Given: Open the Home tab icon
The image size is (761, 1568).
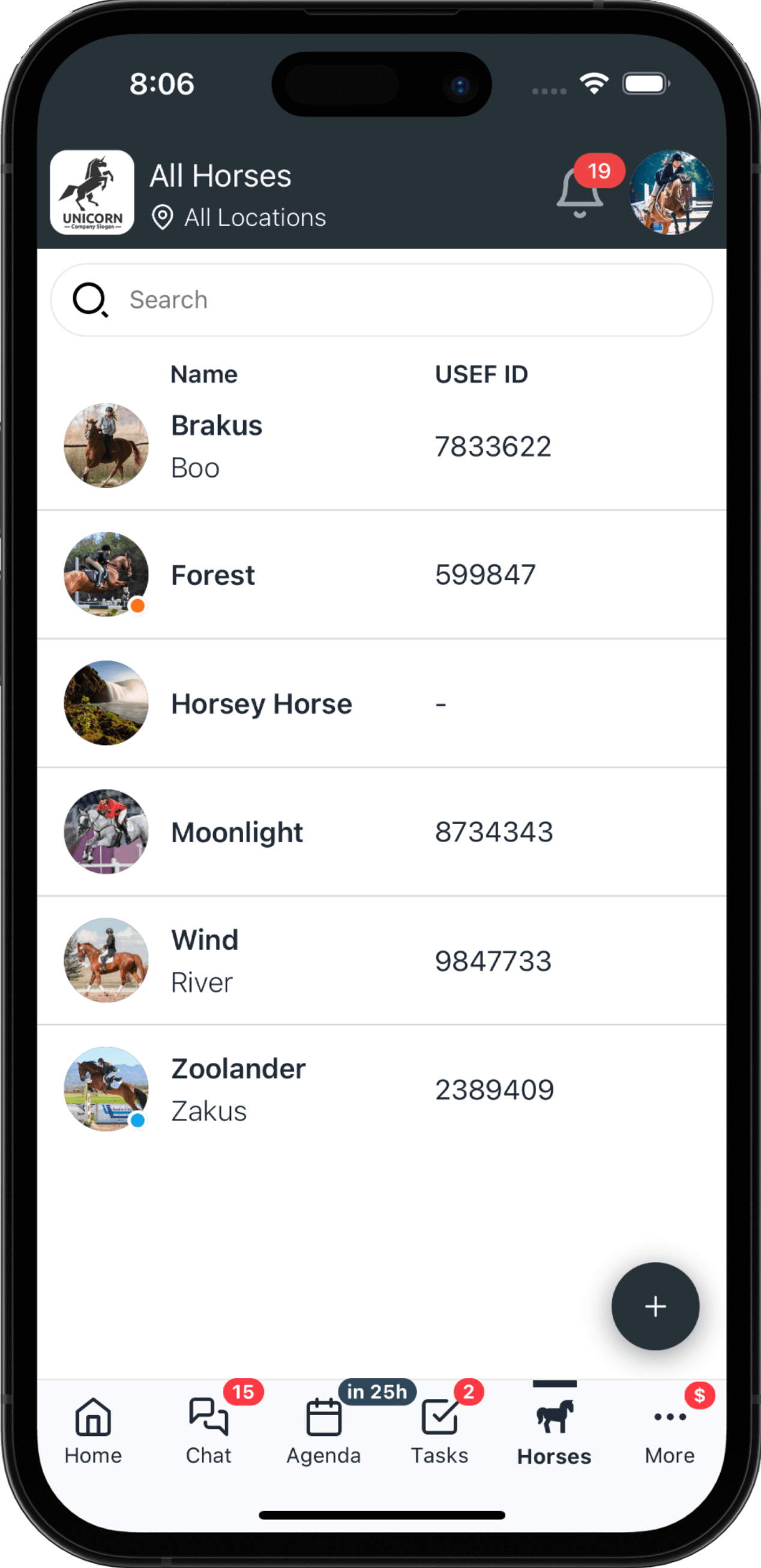Looking at the screenshot, I should [x=92, y=1417].
